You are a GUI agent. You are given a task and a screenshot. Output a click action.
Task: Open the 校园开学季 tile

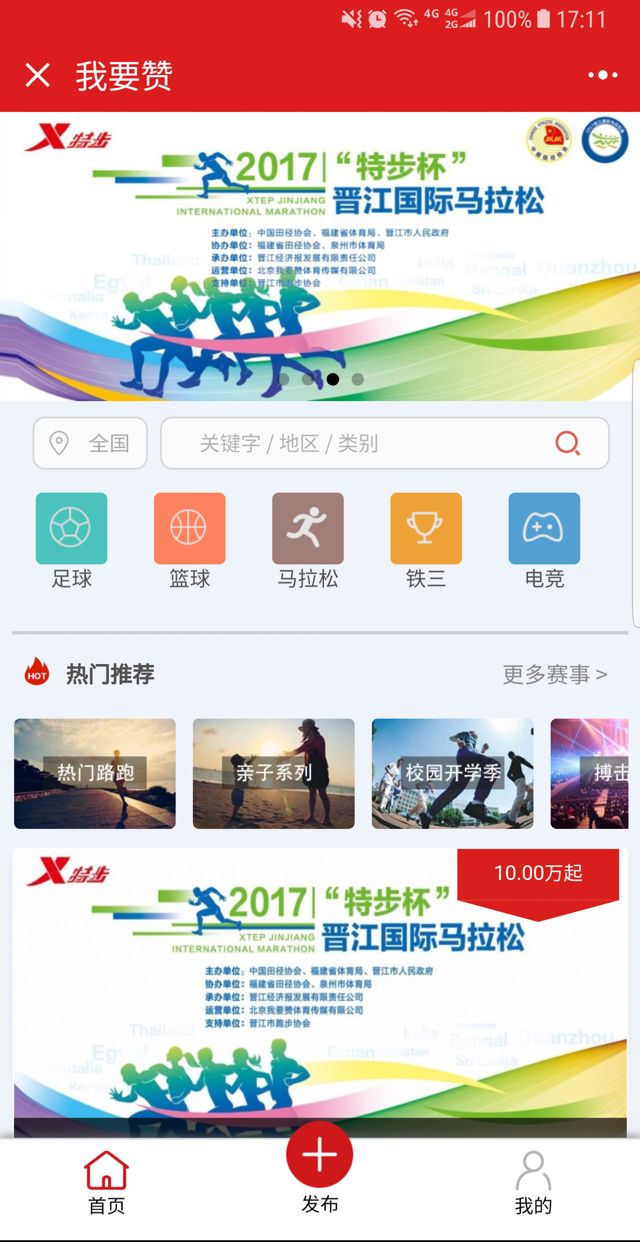pyautogui.click(x=452, y=773)
